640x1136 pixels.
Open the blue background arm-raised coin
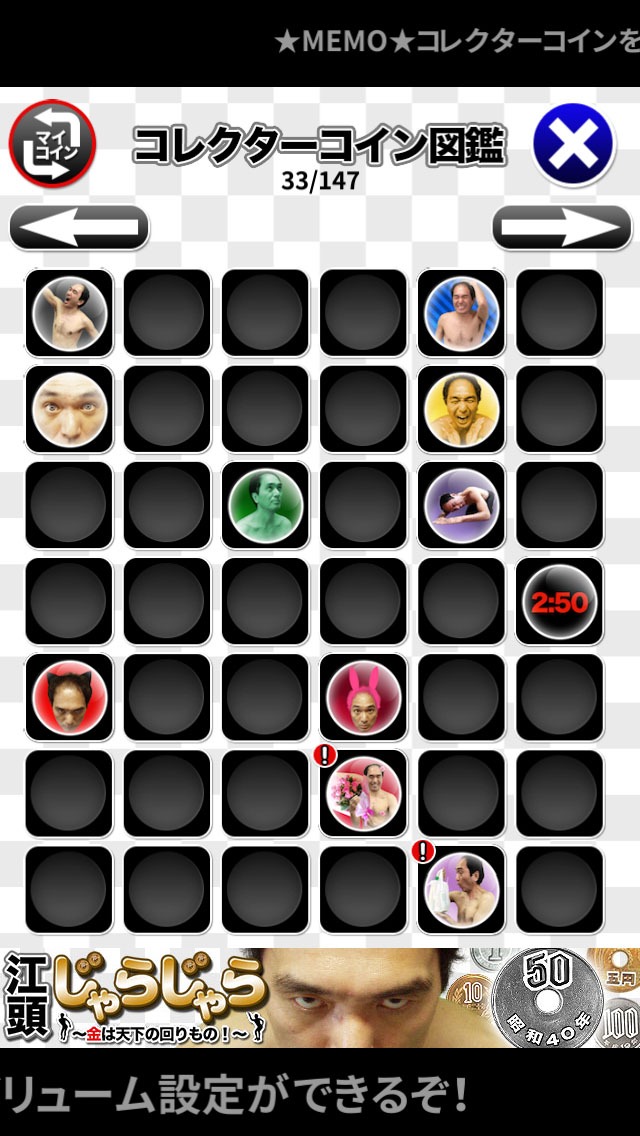[462, 313]
